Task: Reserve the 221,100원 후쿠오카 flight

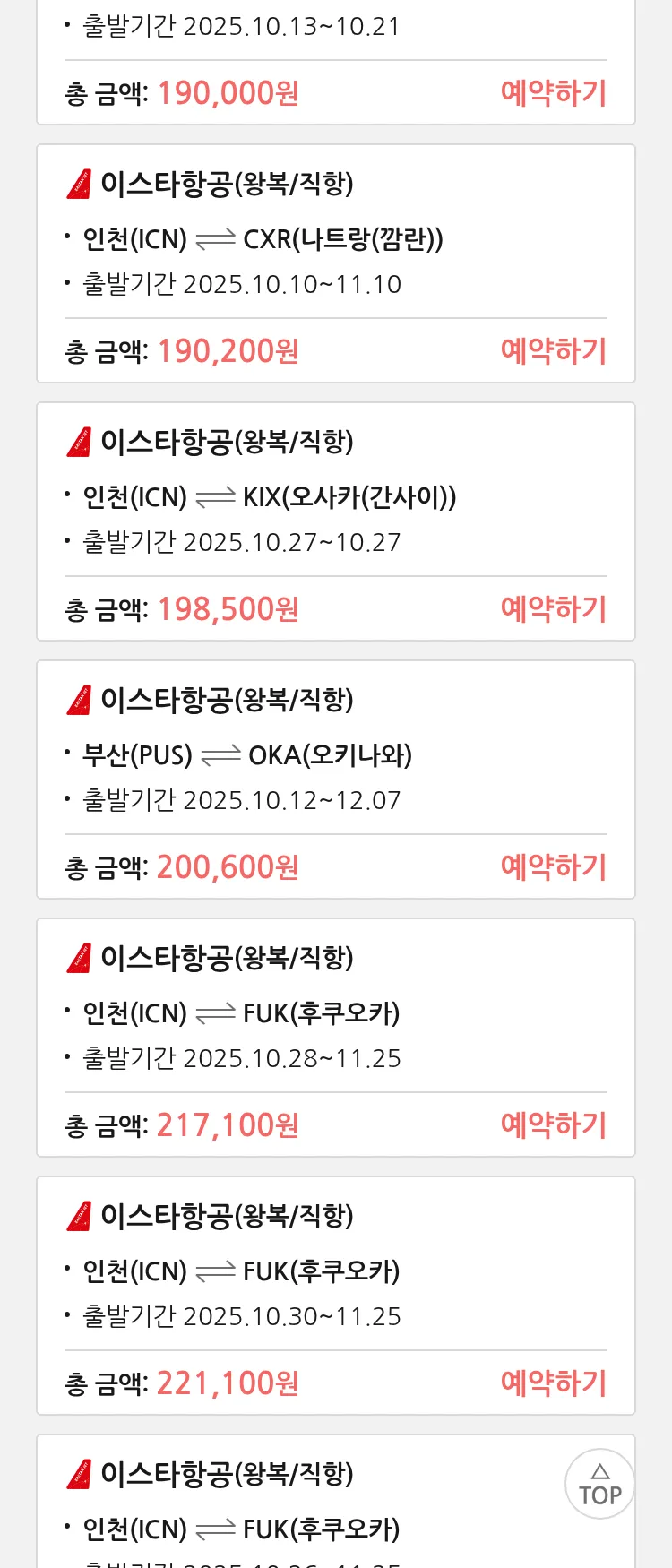Action: (x=553, y=1383)
